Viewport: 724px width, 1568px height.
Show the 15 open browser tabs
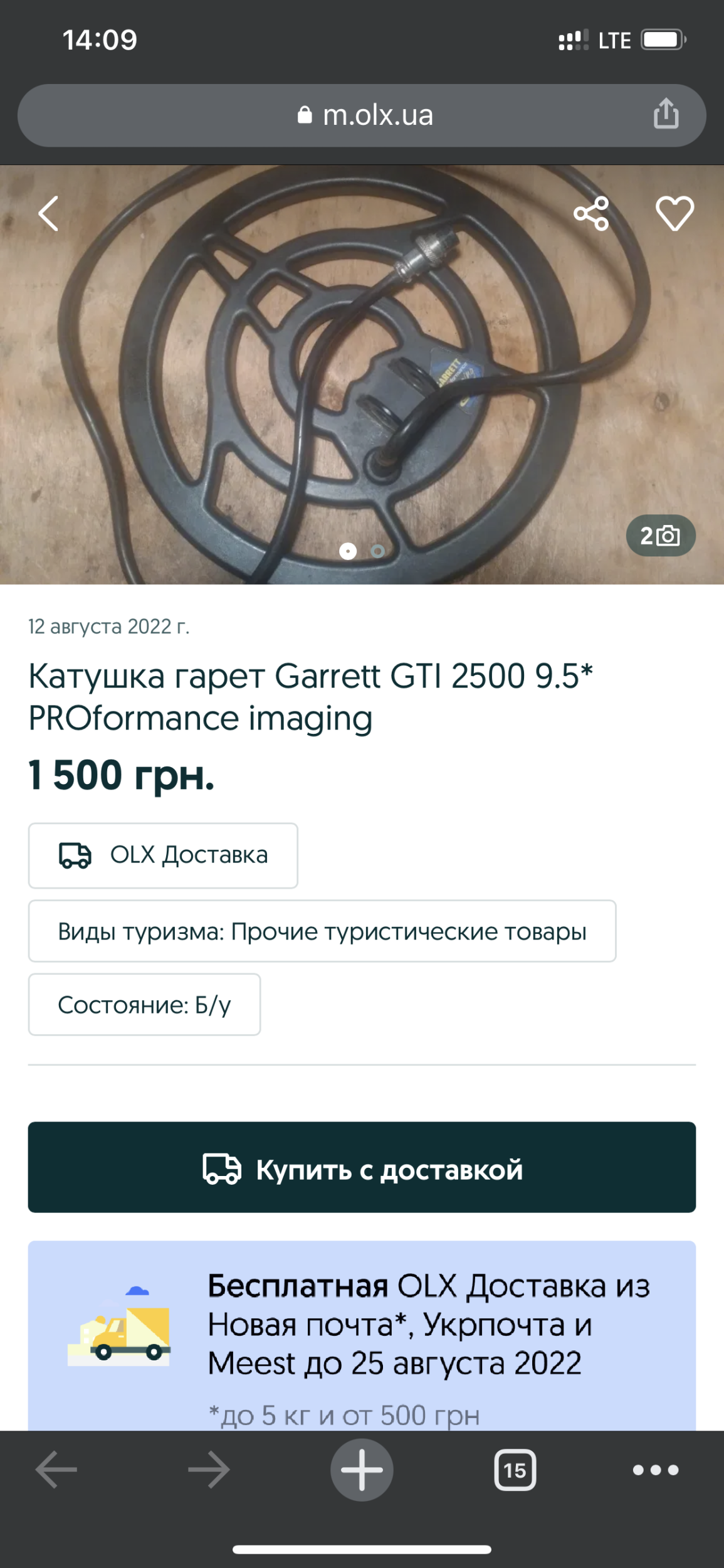(515, 1470)
